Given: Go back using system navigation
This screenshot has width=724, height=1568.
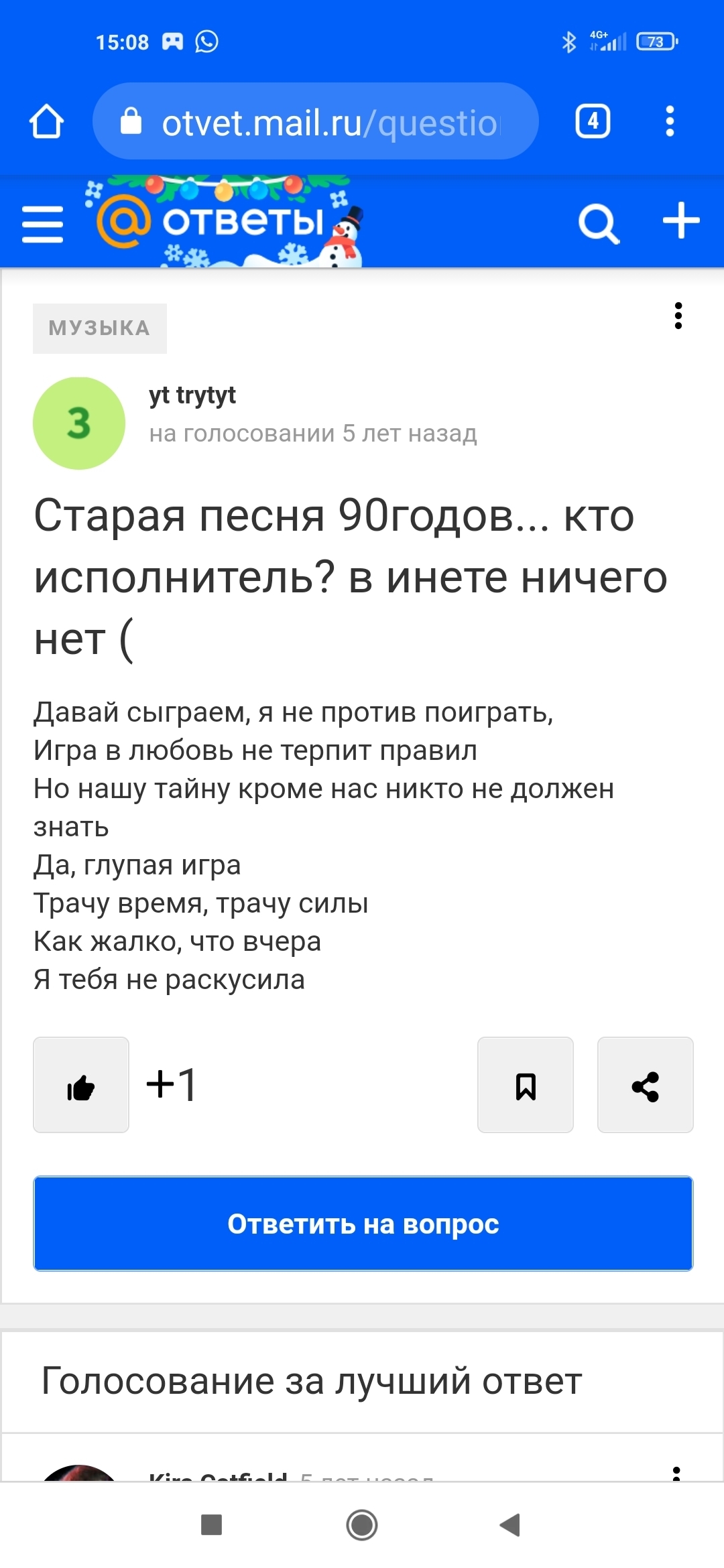Looking at the screenshot, I should (510, 1524).
